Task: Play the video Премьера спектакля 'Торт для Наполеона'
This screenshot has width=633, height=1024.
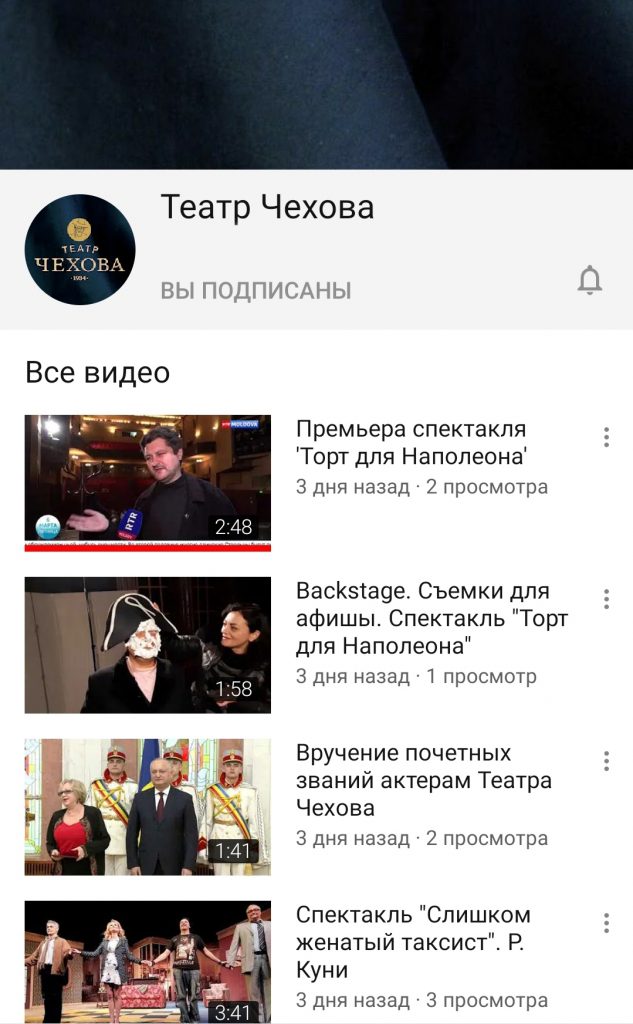Action: [148, 483]
